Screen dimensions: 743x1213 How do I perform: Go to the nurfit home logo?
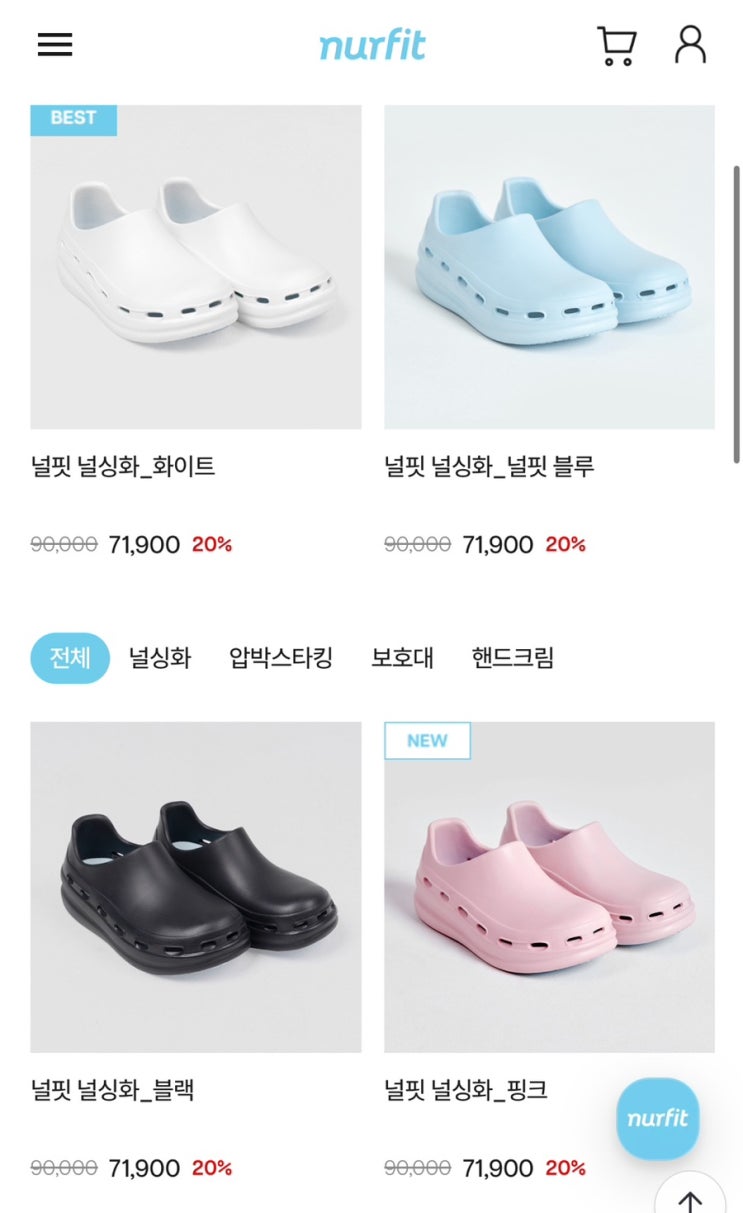pyautogui.click(x=372, y=45)
